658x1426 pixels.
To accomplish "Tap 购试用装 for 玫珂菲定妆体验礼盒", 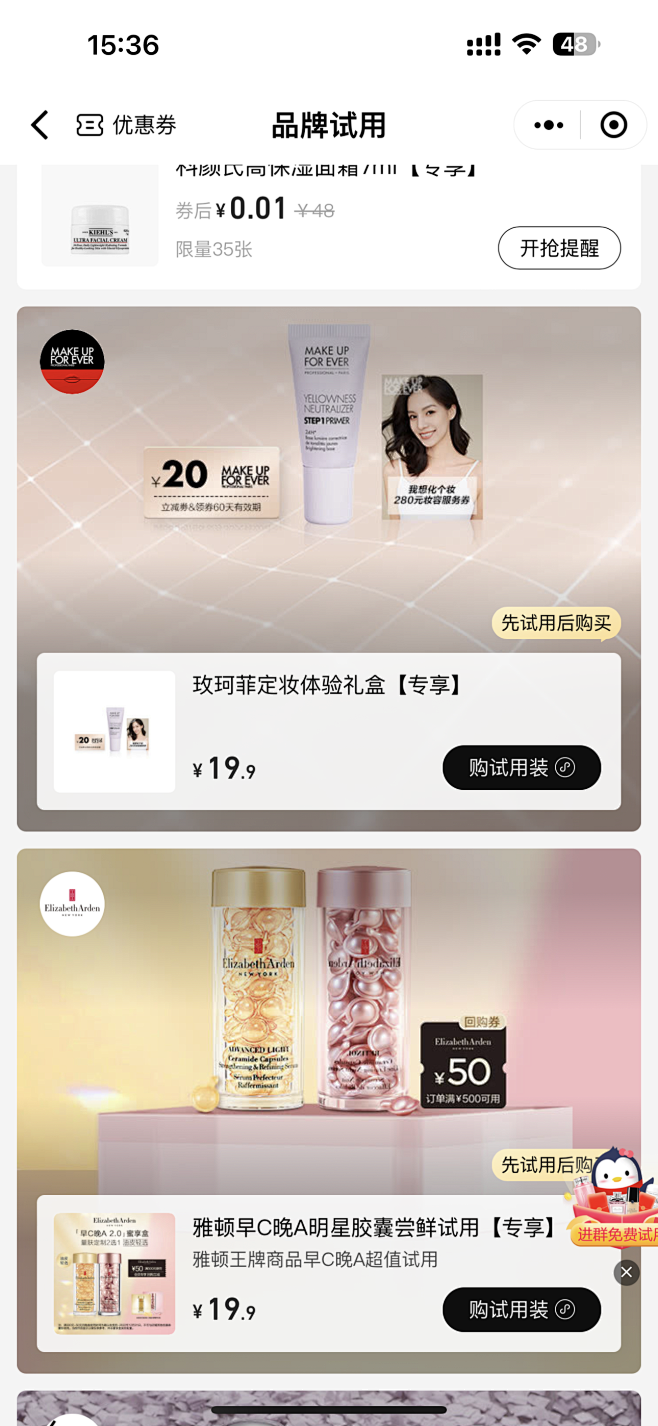I will pos(521,768).
